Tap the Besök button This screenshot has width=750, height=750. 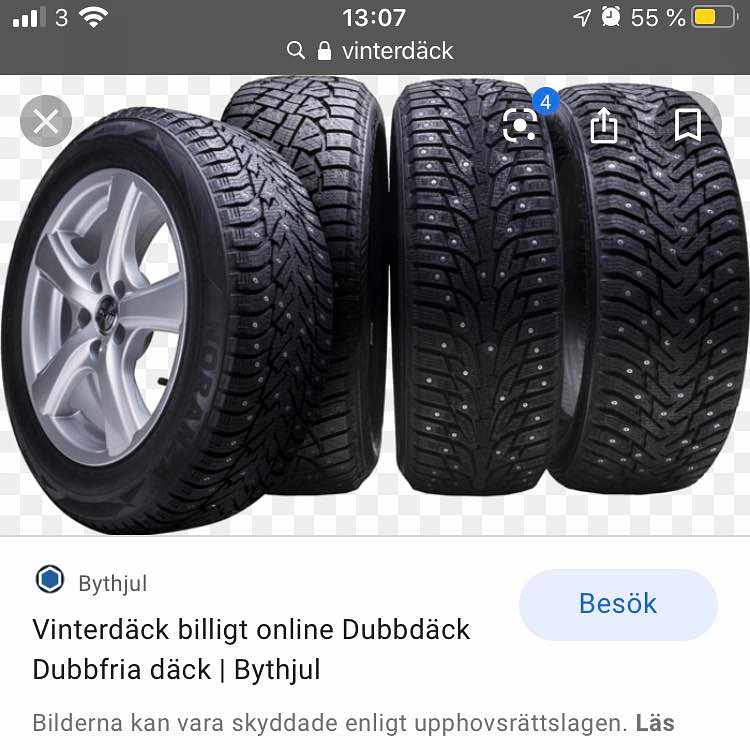point(618,604)
